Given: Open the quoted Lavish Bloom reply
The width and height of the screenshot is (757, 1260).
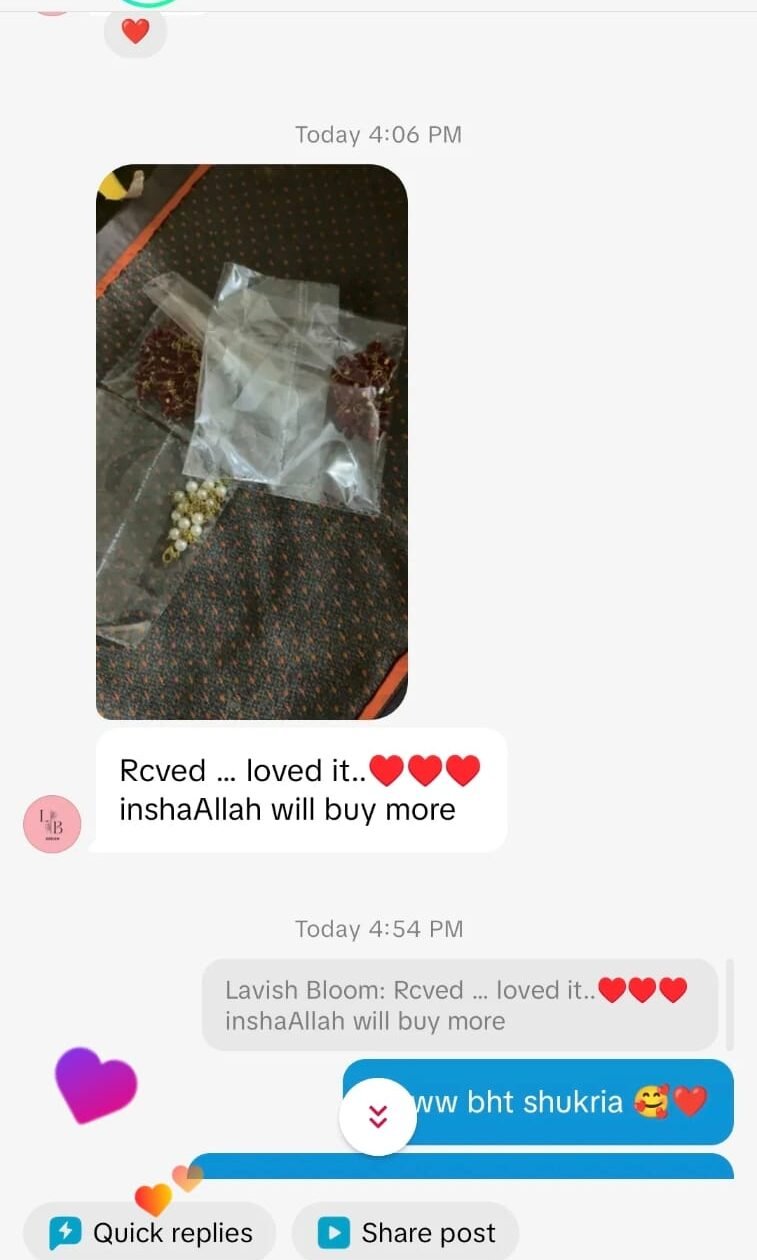Looking at the screenshot, I should tap(459, 1004).
